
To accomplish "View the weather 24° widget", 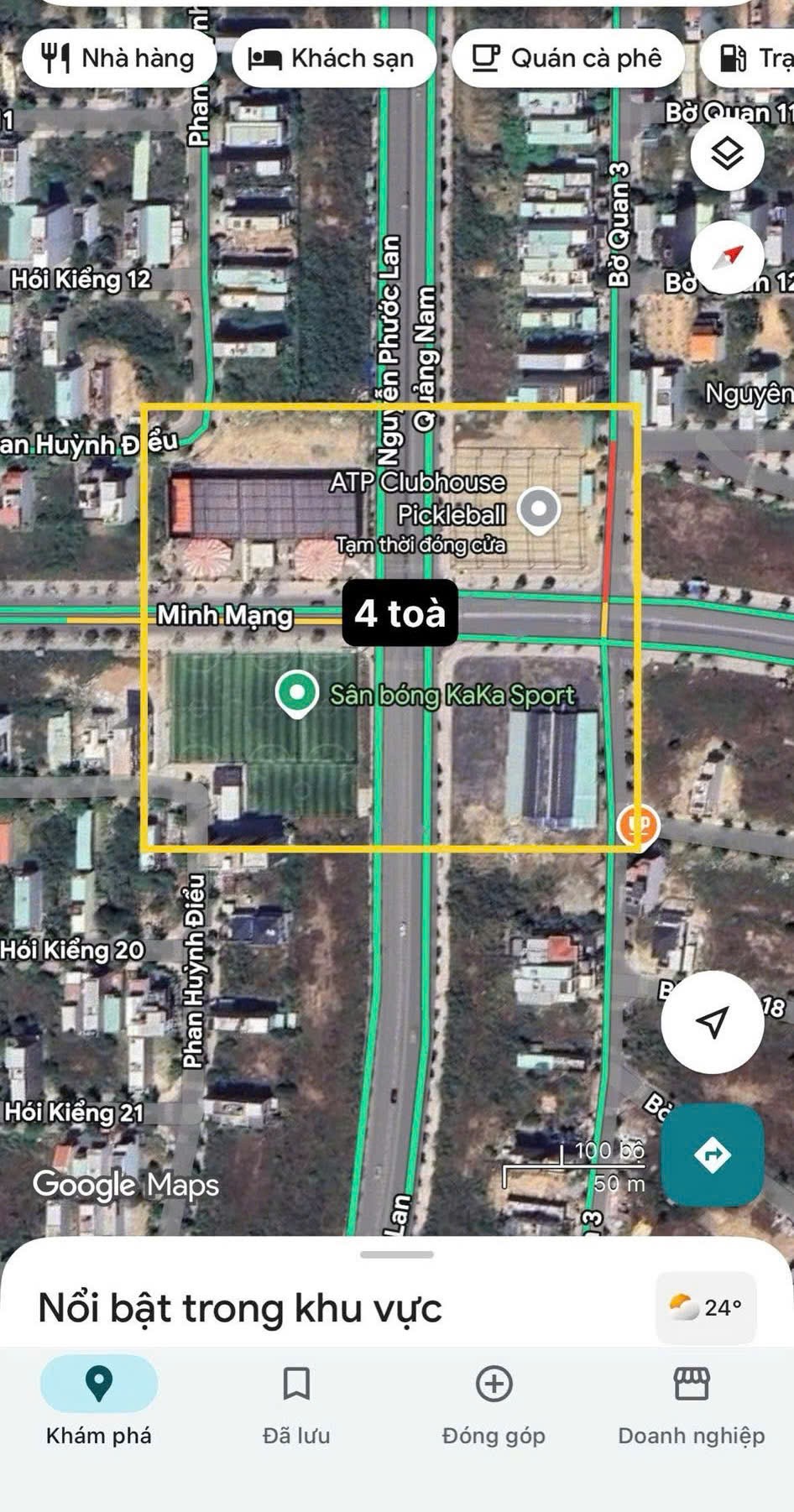I will [705, 1307].
